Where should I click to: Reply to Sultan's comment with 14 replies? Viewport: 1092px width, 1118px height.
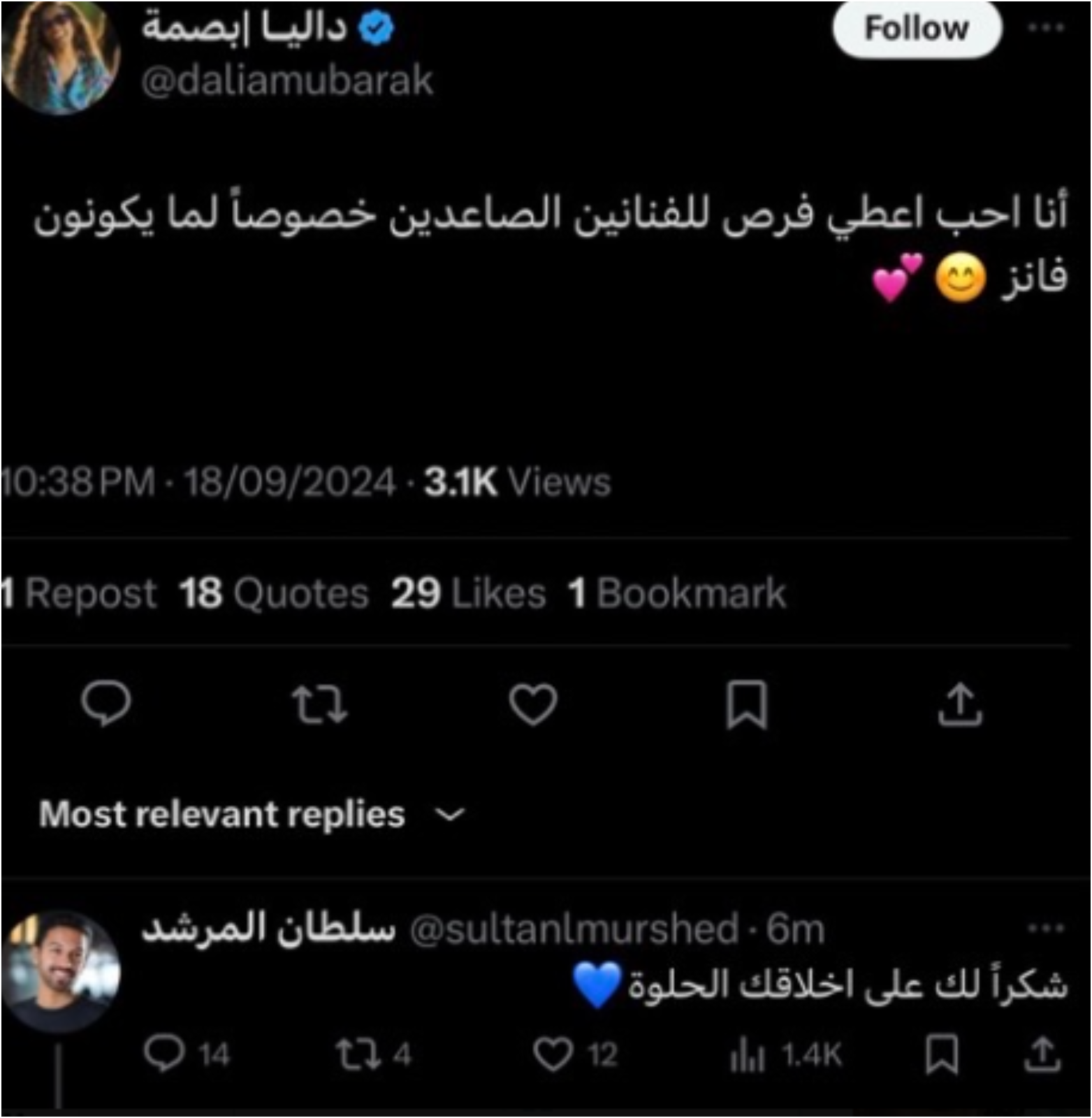165,1054
